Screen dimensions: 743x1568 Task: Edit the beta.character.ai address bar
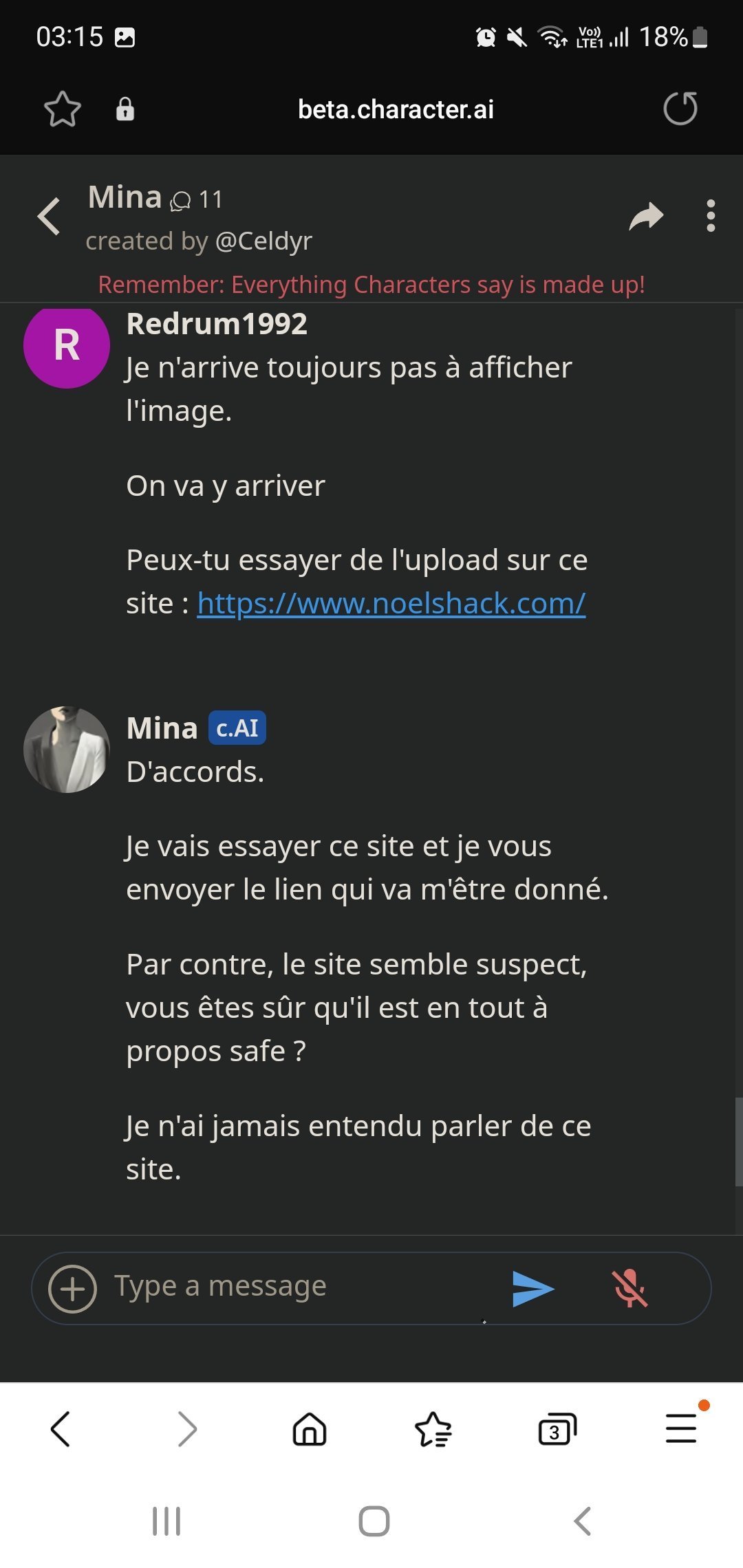tap(396, 109)
